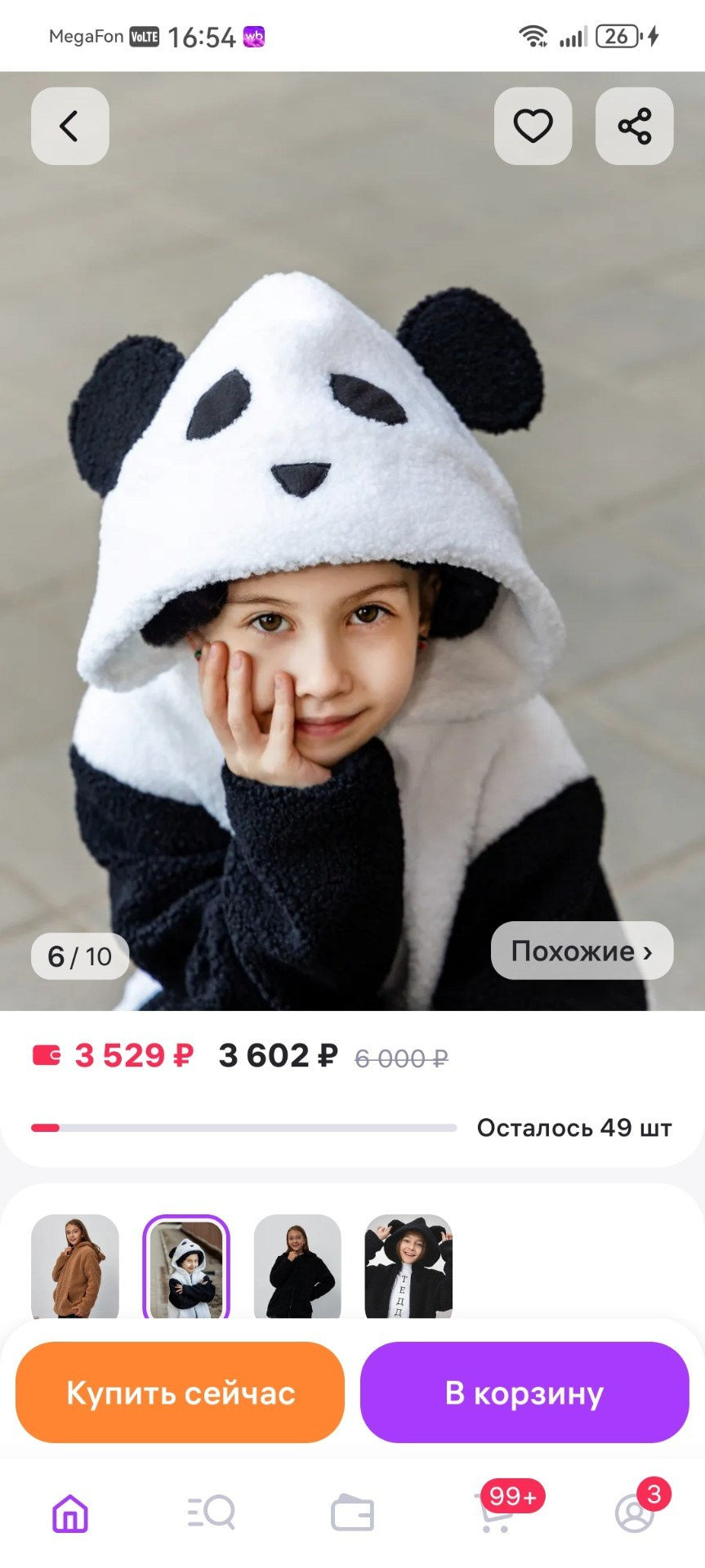Open similar items via Похожие
Viewport: 705px width, 1568px height.
pyautogui.click(x=582, y=951)
